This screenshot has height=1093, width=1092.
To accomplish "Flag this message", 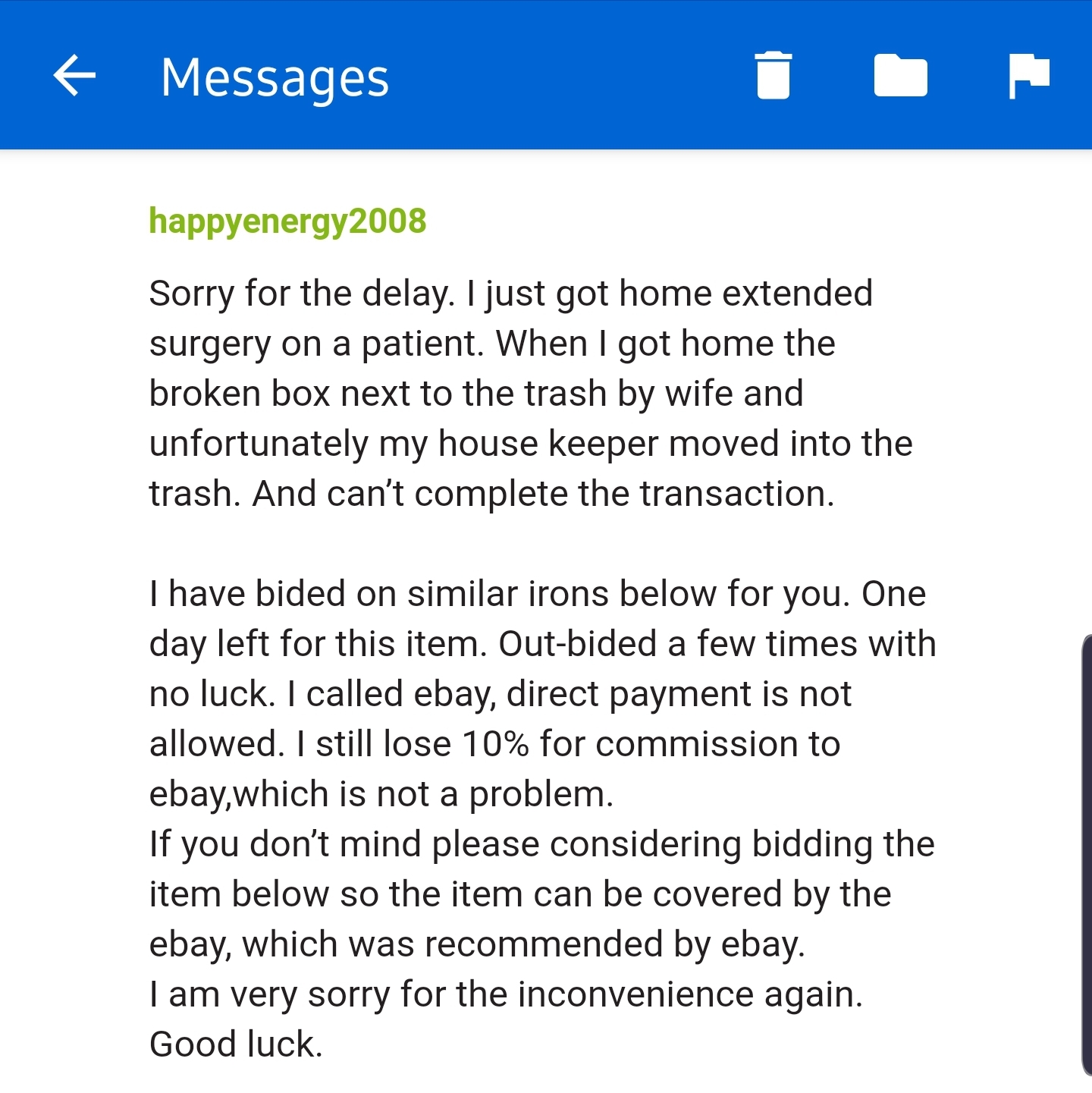I will (1028, 76).
